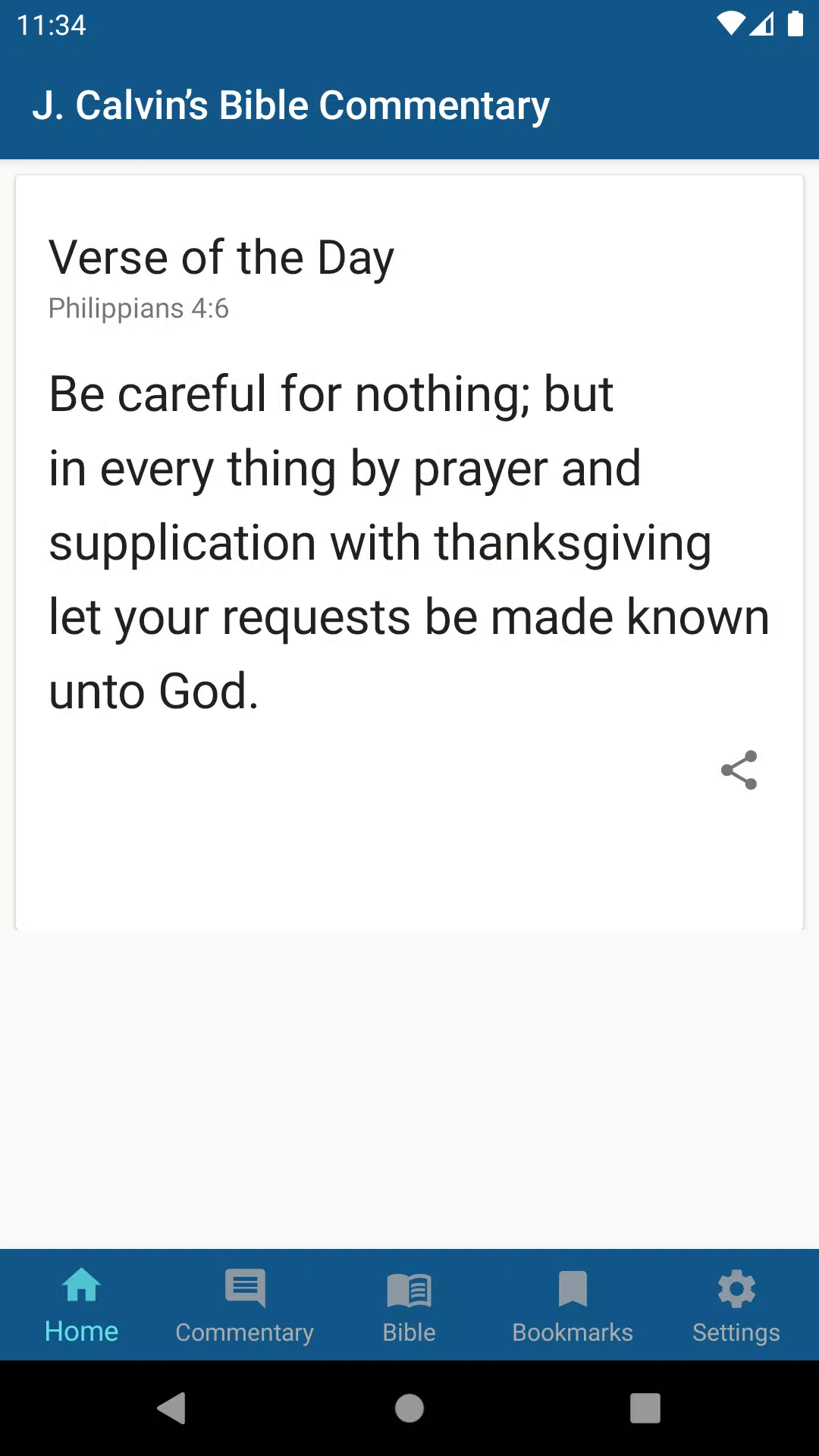Tap the Settings gear icon
Image resolution: width=819 pixels, height=1456 pixels.
[736, 1289]
